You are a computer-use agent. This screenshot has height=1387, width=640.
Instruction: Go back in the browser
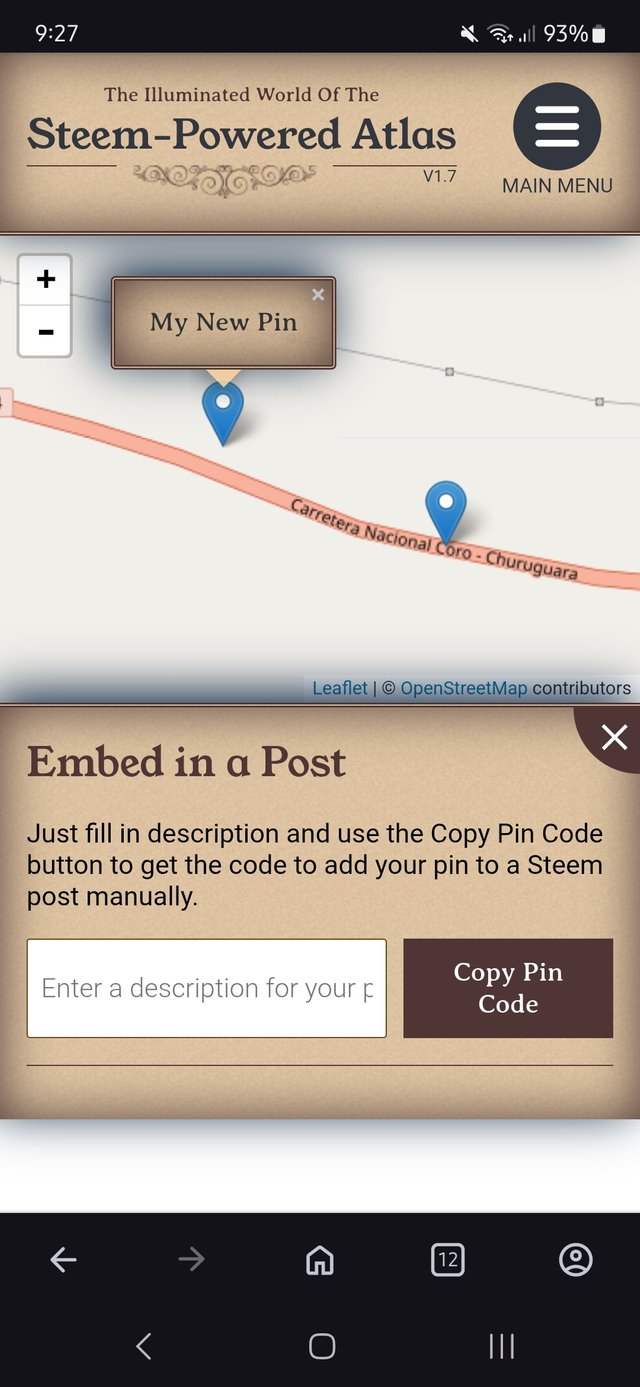click(x=63, y=1260)
